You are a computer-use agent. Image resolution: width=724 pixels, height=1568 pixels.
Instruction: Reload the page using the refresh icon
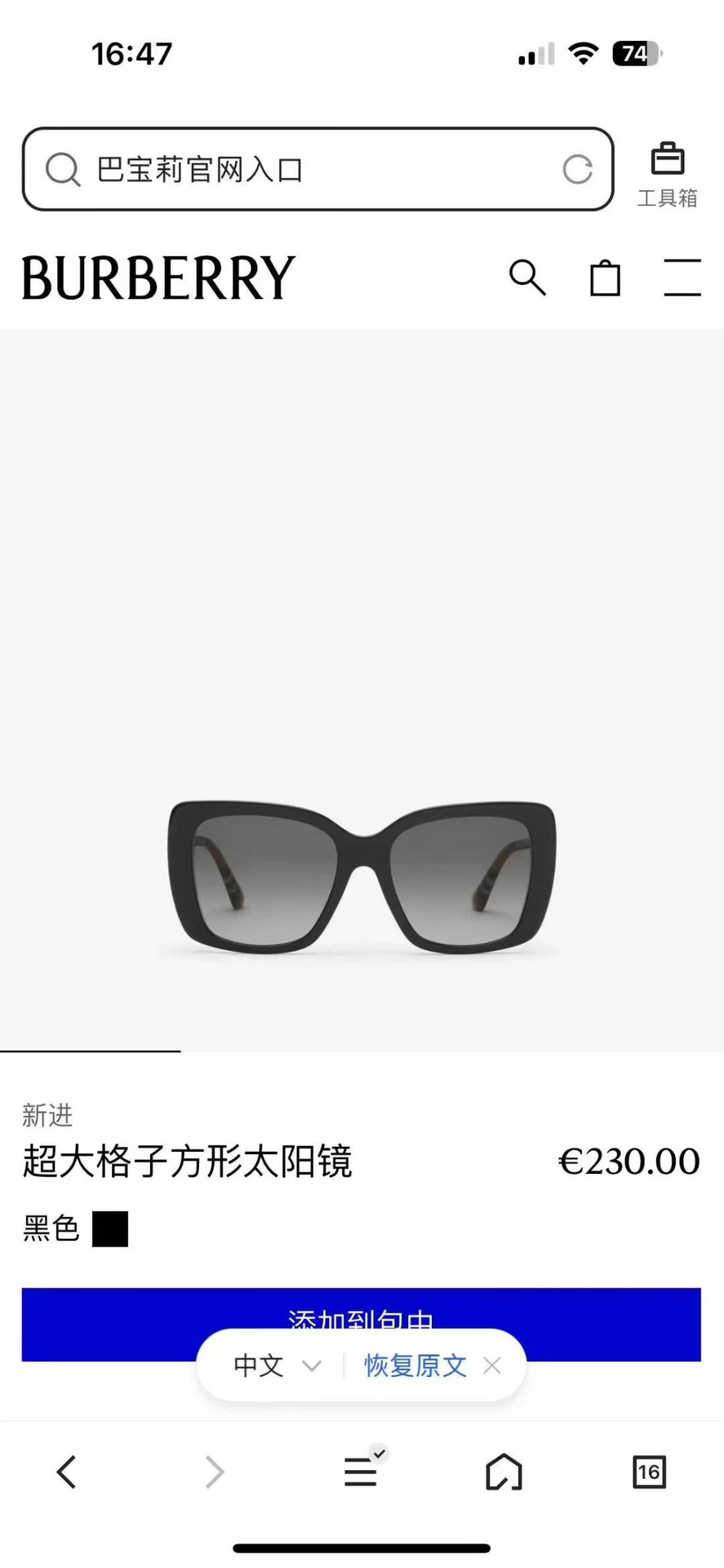click(x=580, y=170)
